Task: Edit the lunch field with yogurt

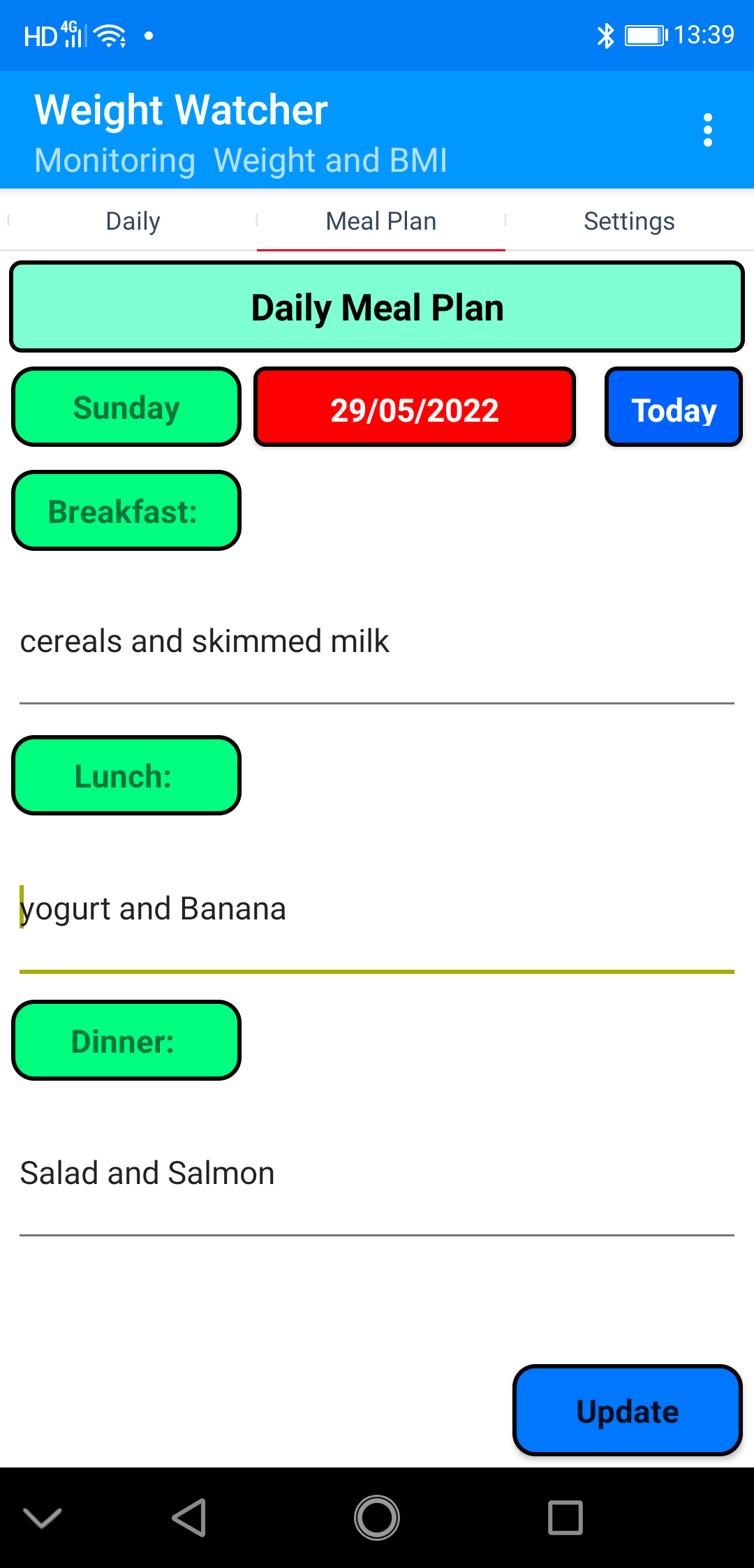Action: coord(377,909)
